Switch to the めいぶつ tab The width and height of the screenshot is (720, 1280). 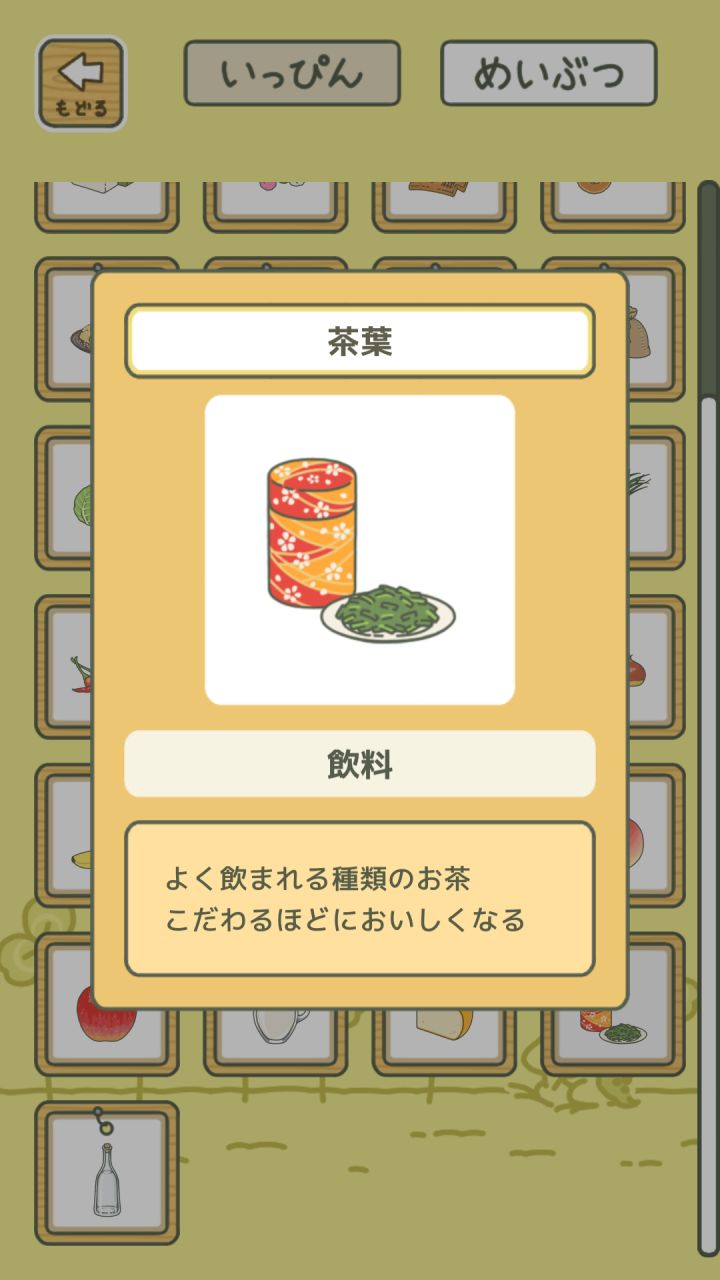pyautogui.click(x=548, y=73)
